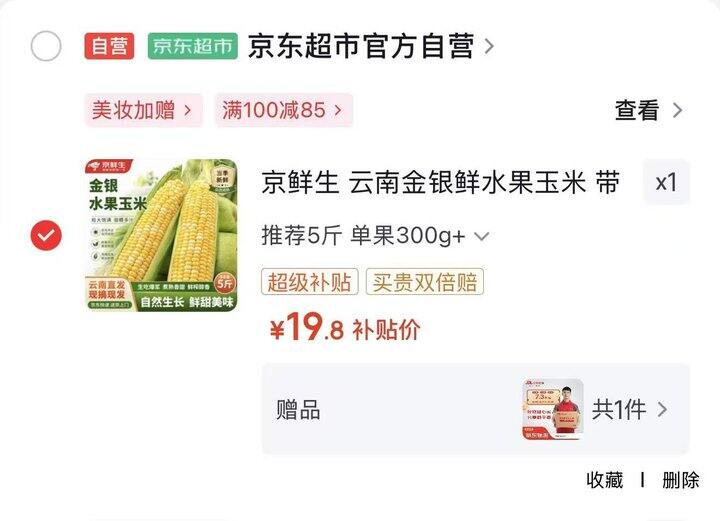Open the 京东超市官方自营 store page
The width and height of the screenshot is (720, 521).
(x=371, y=46)
